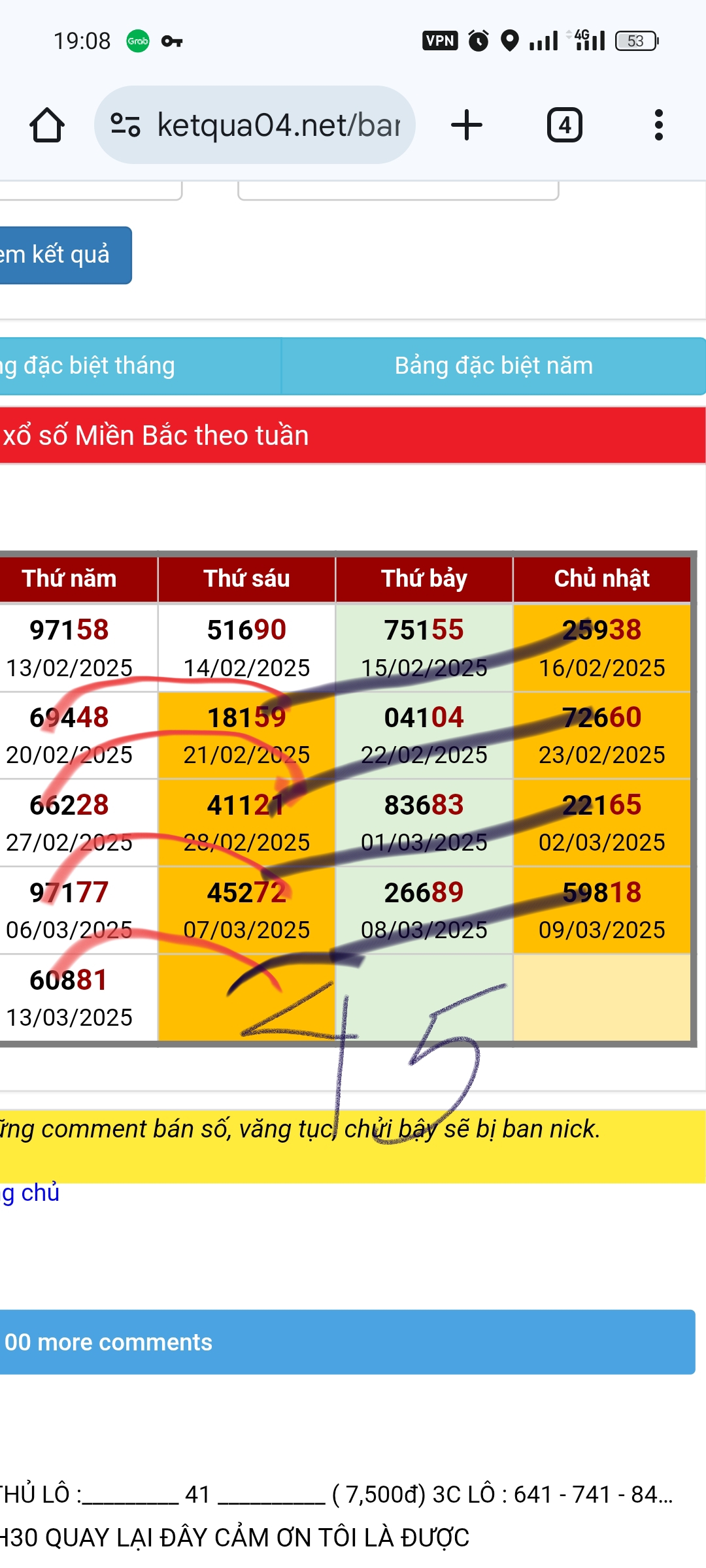Switch to "Bảng đặc biệt tháng" tab
Viewport: 706px width, 1568px height.
pos(140,366)
